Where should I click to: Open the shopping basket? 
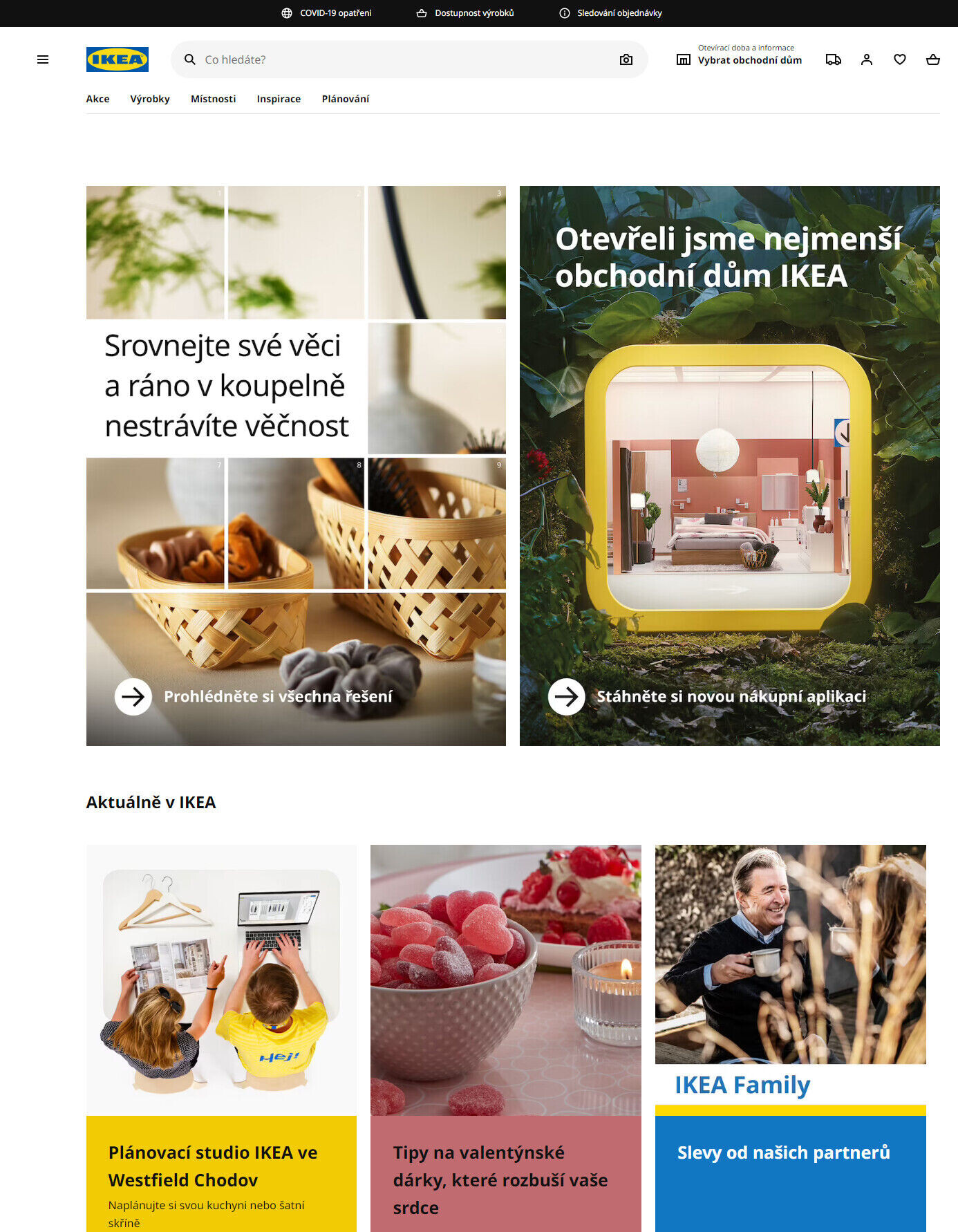point(933,59)
